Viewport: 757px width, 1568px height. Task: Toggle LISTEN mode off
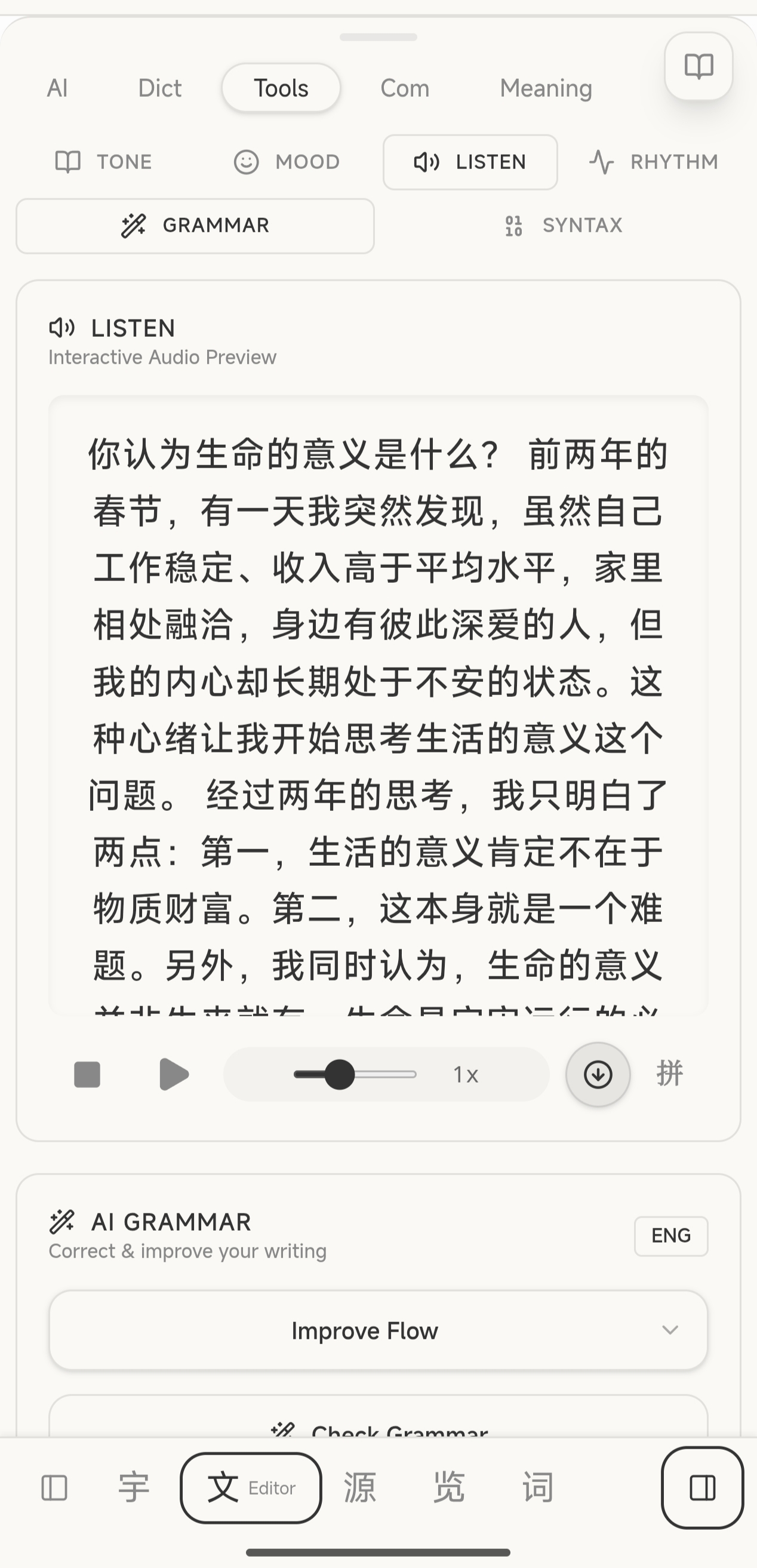pos(470,162)
